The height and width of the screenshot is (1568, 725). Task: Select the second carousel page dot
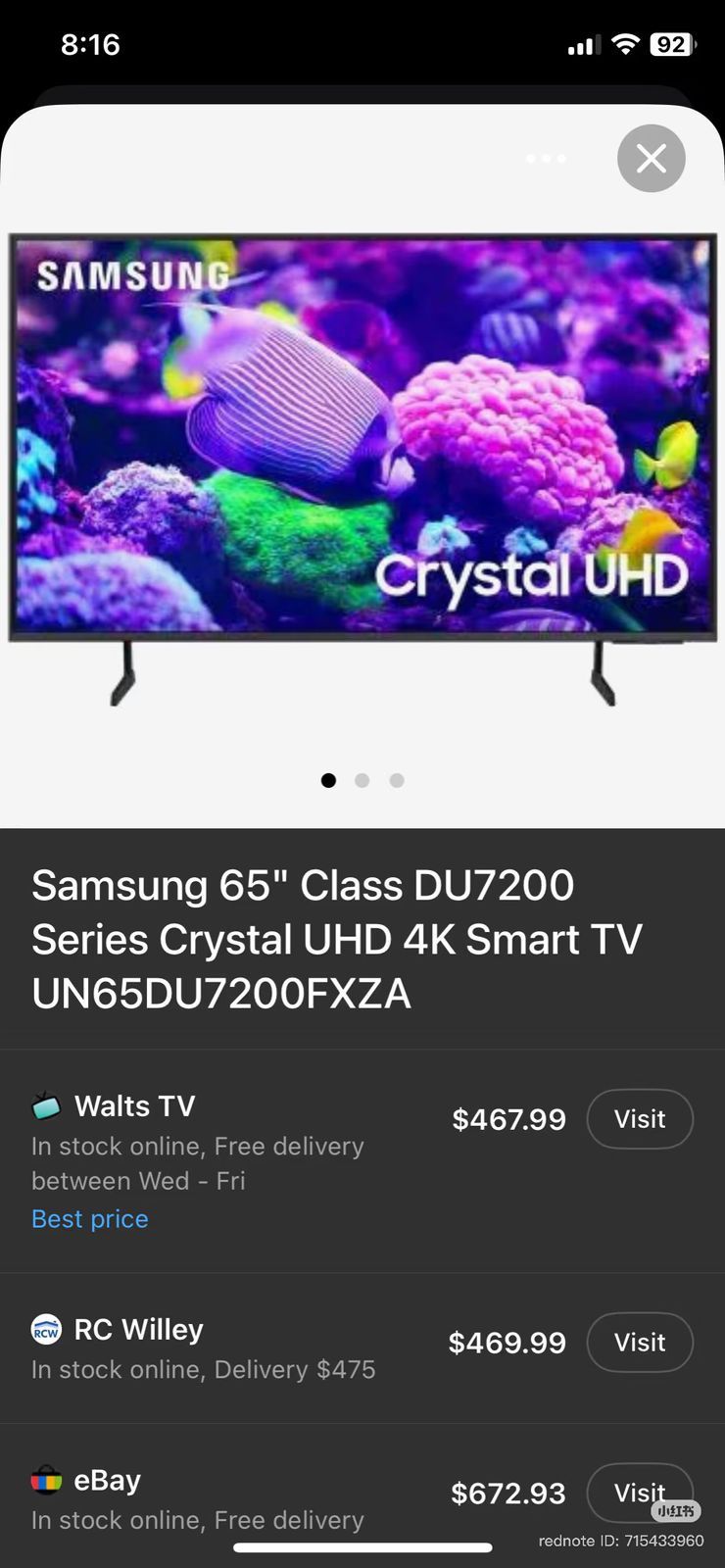(x=362, y=780)
